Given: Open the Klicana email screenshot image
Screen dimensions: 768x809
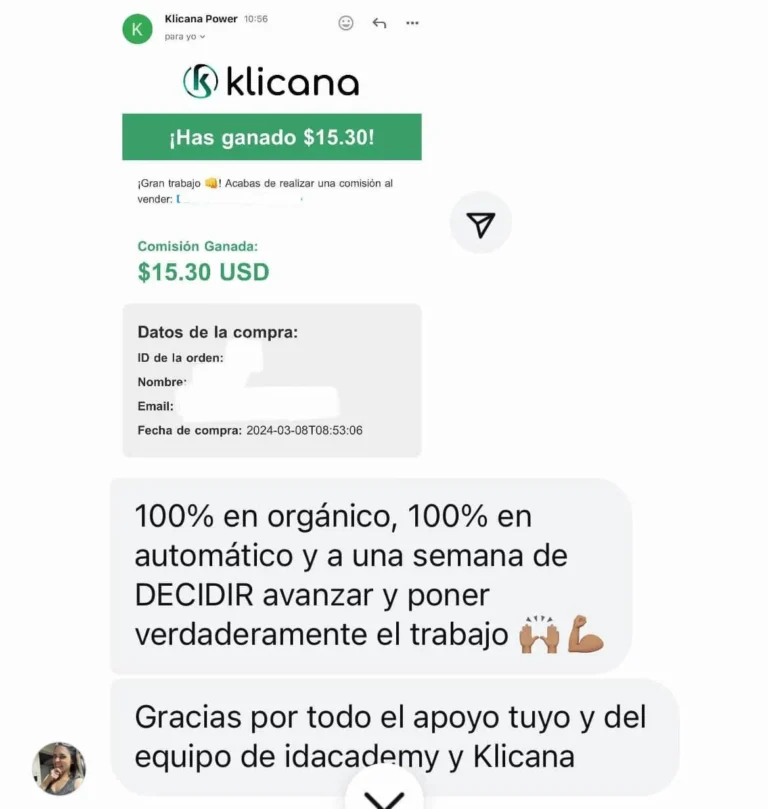Looking at the screenshot, I should (272, 240).
